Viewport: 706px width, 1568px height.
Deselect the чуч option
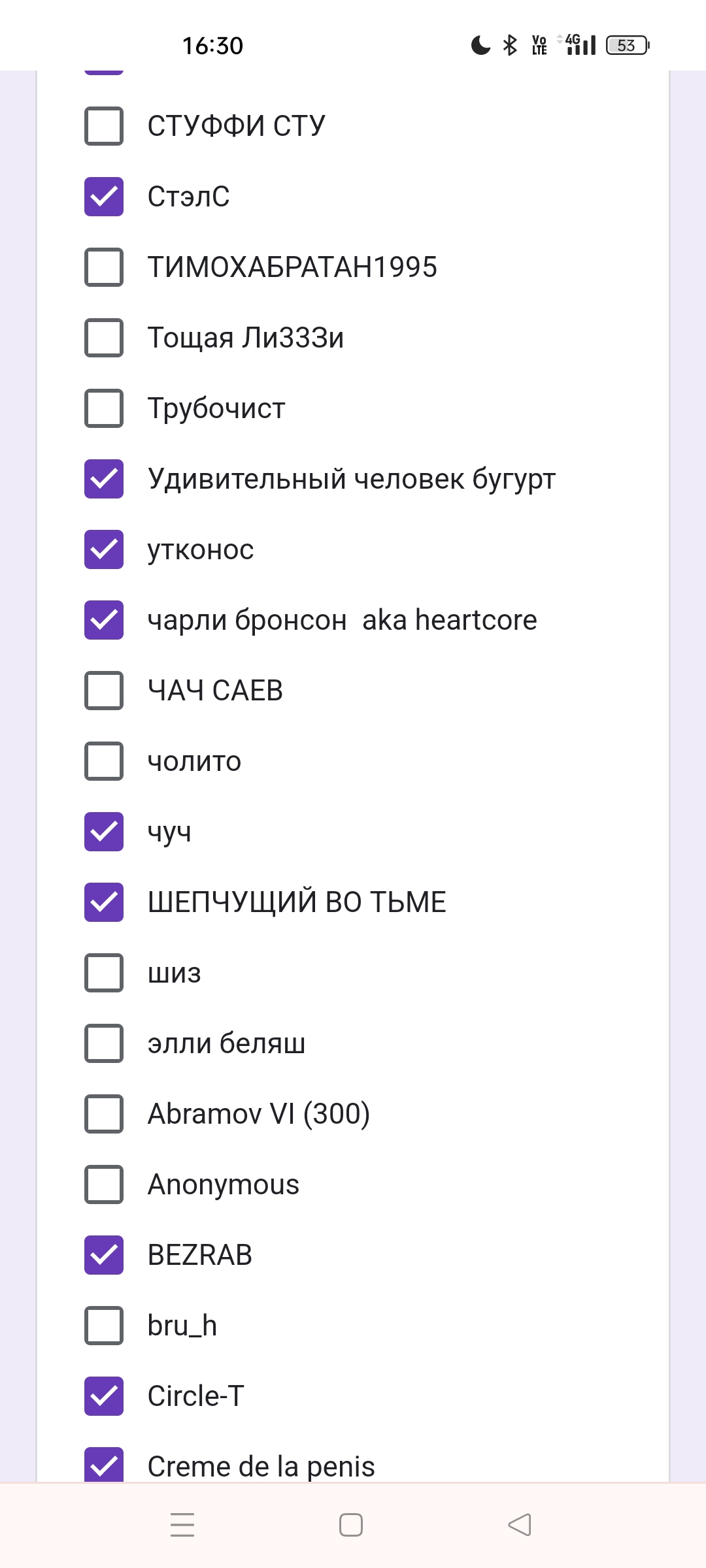tap(104, 832)
